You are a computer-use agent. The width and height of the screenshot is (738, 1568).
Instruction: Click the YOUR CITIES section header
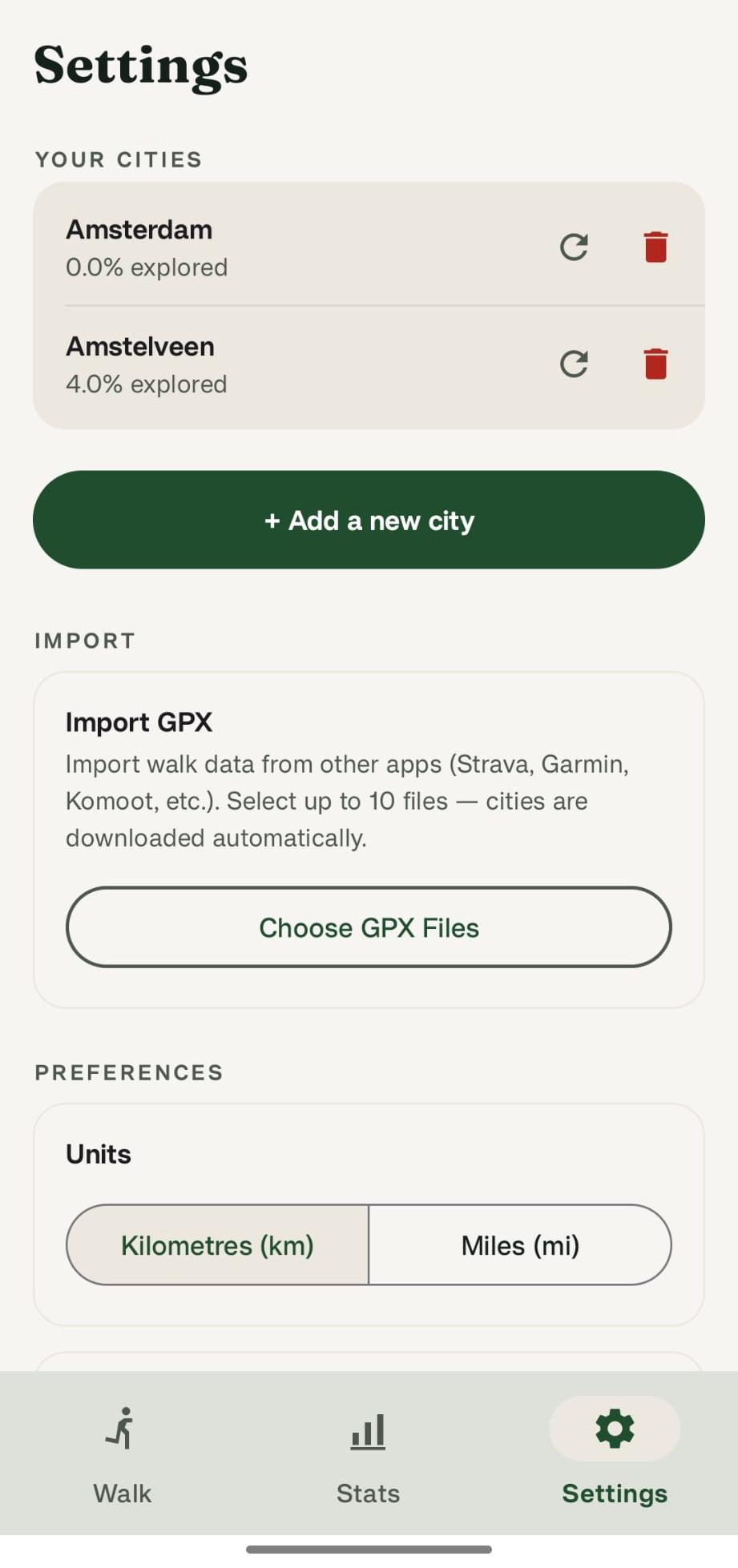[x=117, y=159]
